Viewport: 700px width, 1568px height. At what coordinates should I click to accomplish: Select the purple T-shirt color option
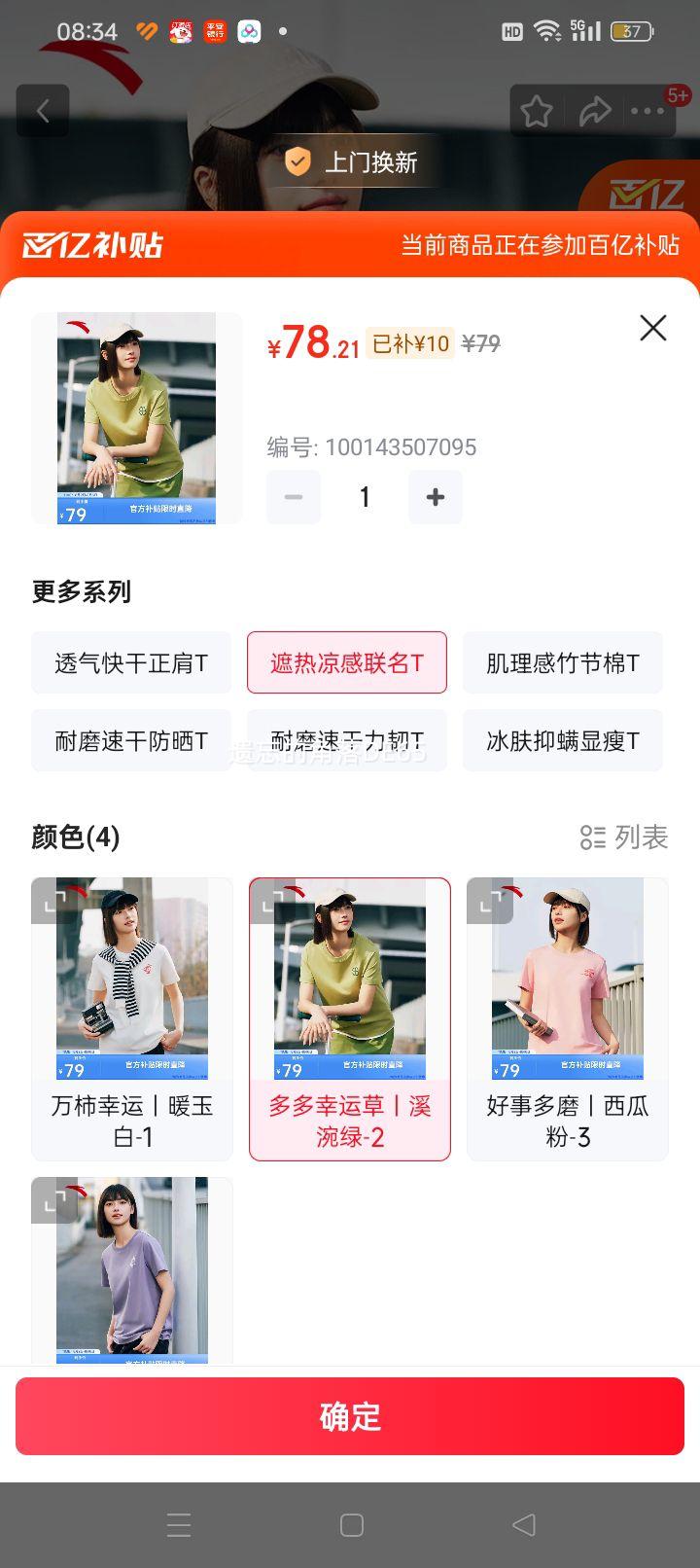[x=132, y=1269]
